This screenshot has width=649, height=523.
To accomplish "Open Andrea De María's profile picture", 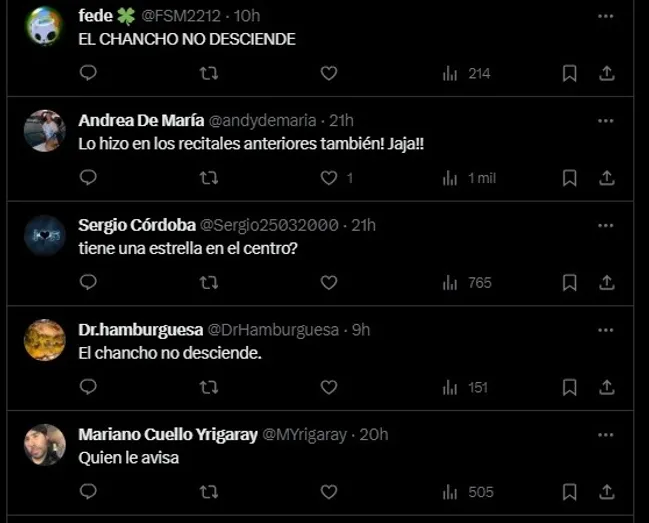I will (x=45, y=130).
